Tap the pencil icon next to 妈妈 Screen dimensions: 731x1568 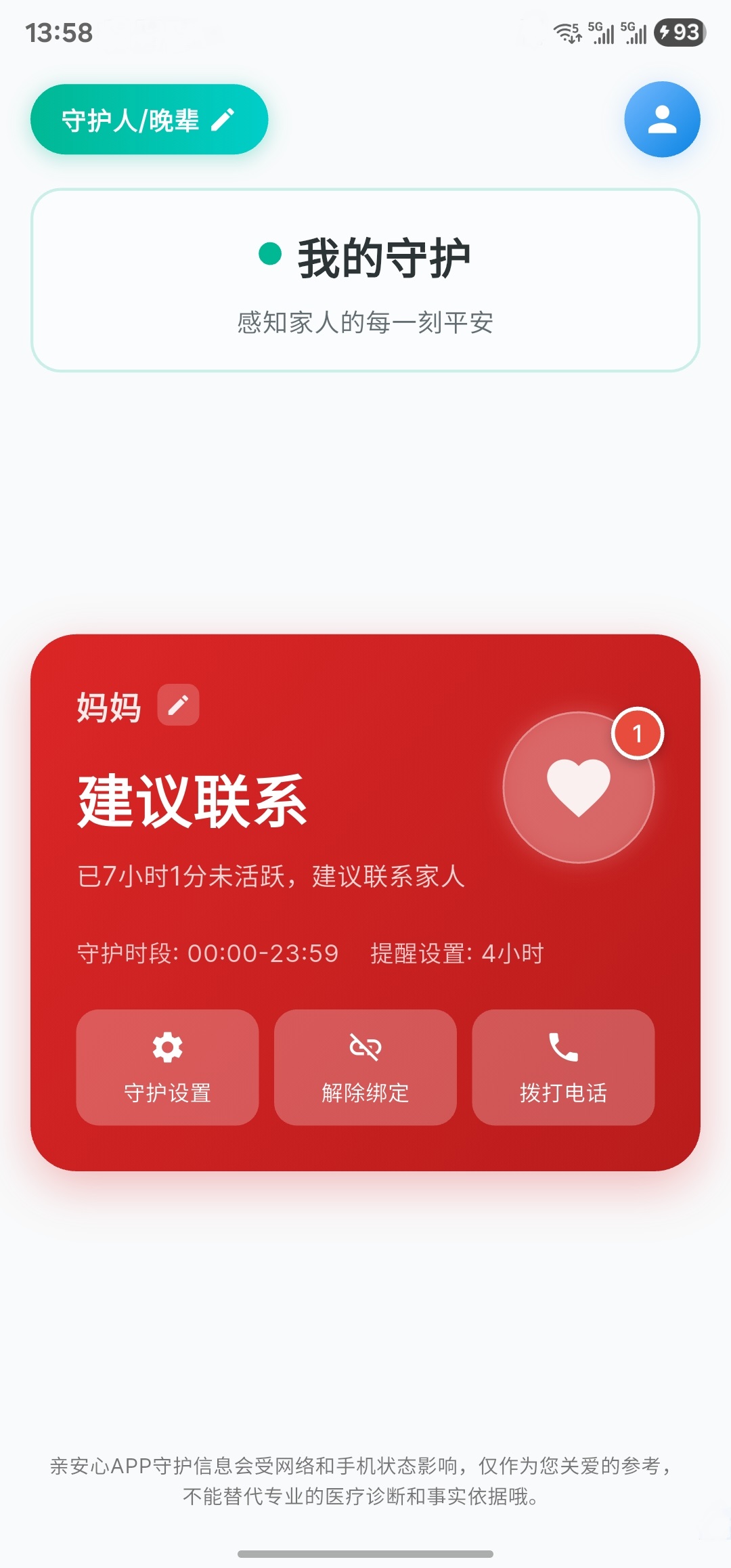coord(179,704)
